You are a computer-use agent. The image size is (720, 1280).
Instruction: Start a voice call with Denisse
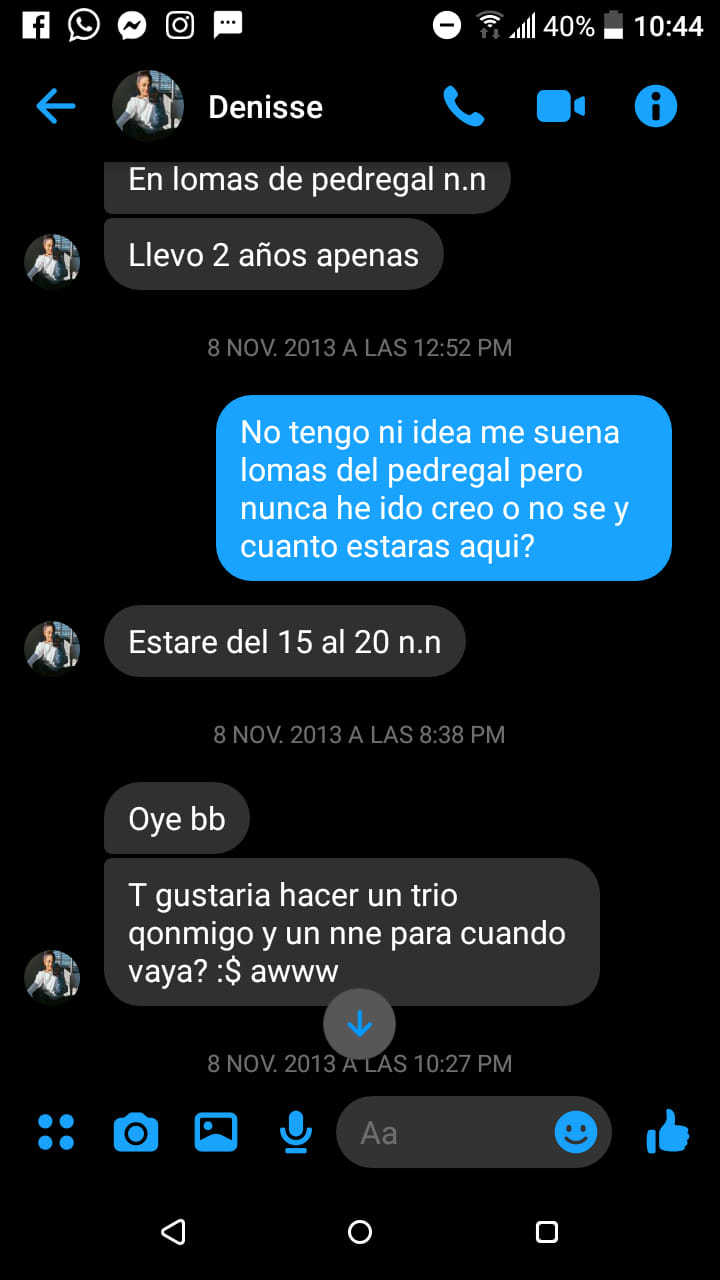(464, 107)
